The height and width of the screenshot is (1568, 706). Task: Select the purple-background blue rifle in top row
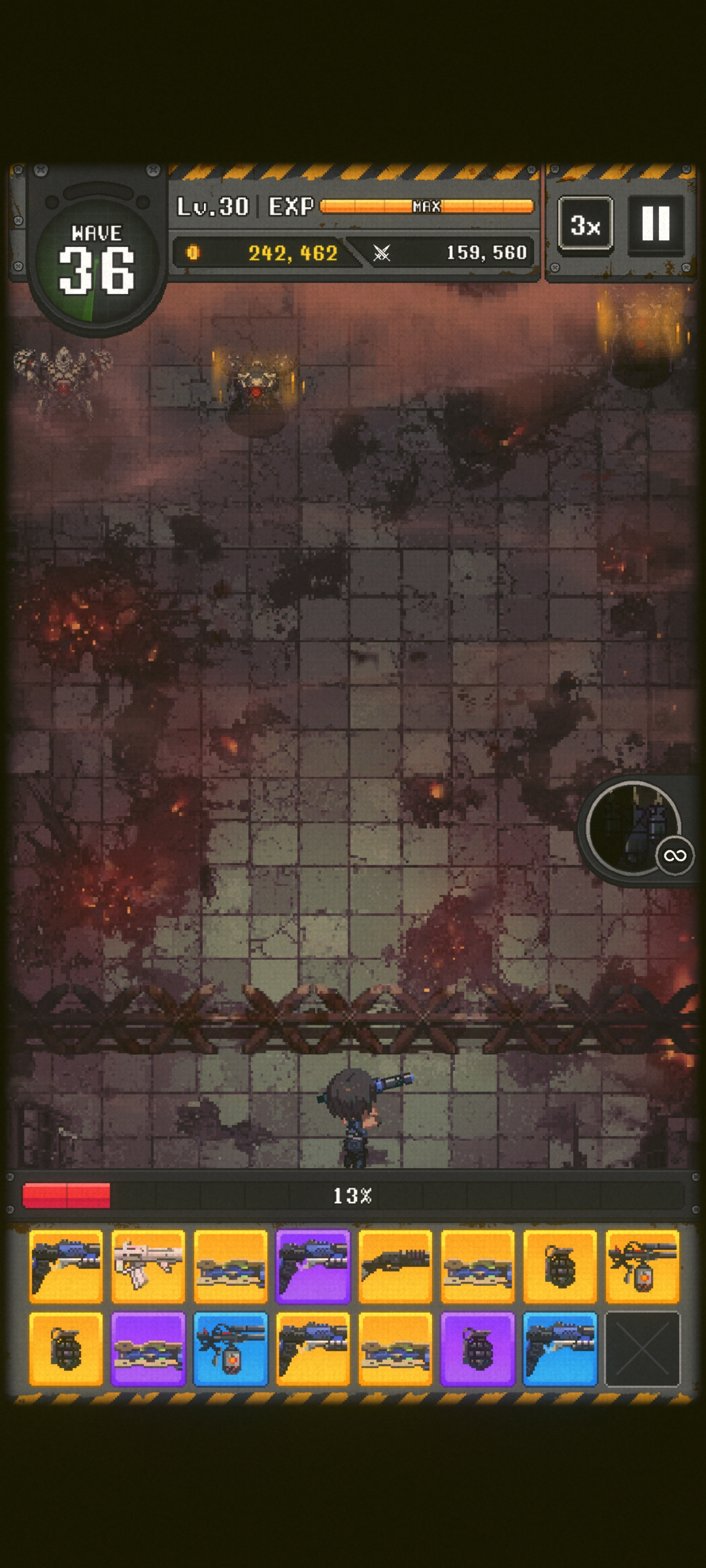pos(313,1266)
